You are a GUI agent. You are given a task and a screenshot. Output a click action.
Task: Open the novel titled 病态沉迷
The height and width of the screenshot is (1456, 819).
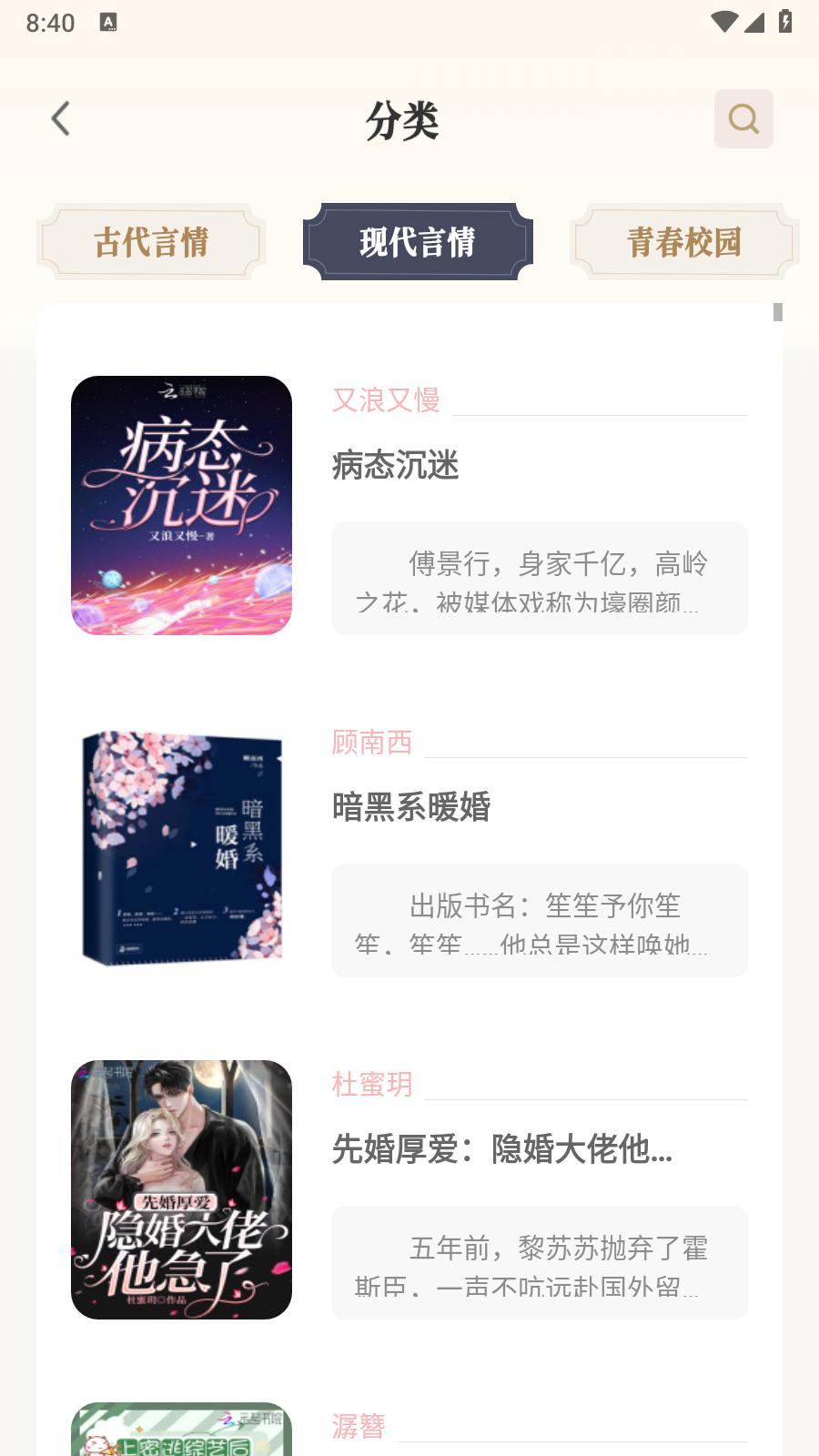tap(396, 466)
